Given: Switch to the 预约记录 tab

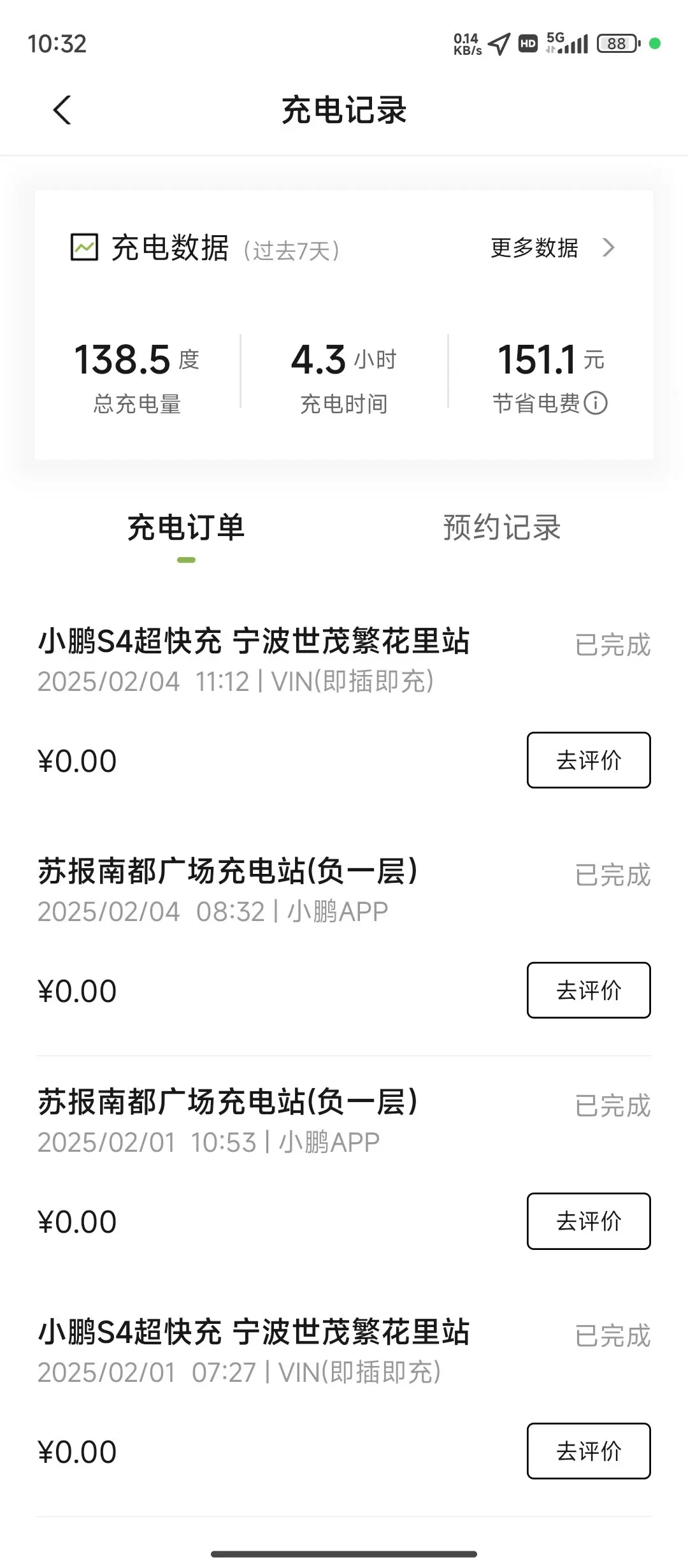Looking at the screenshot, I should pos(501,528).
